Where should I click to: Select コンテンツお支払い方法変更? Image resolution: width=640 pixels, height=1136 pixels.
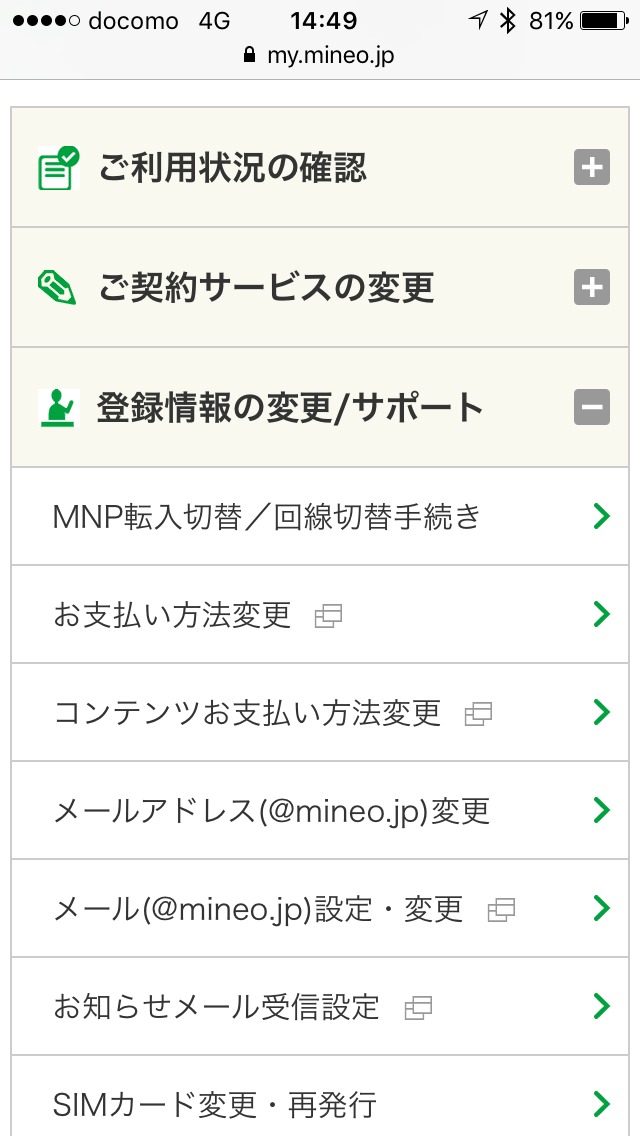tap(320, 712)
